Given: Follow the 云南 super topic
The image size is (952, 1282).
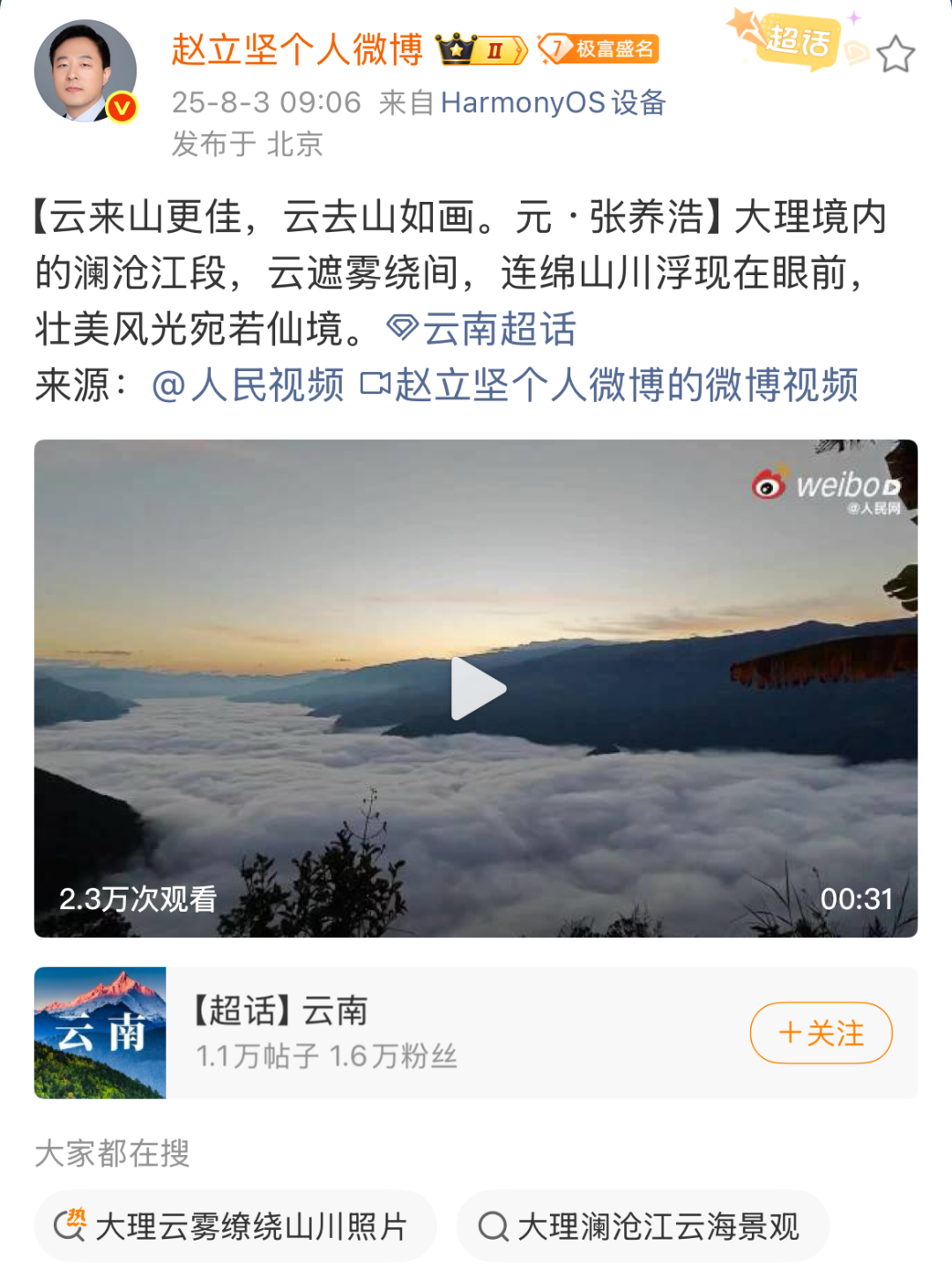Looking at the screenshot, I should [x=821, y=1032].
